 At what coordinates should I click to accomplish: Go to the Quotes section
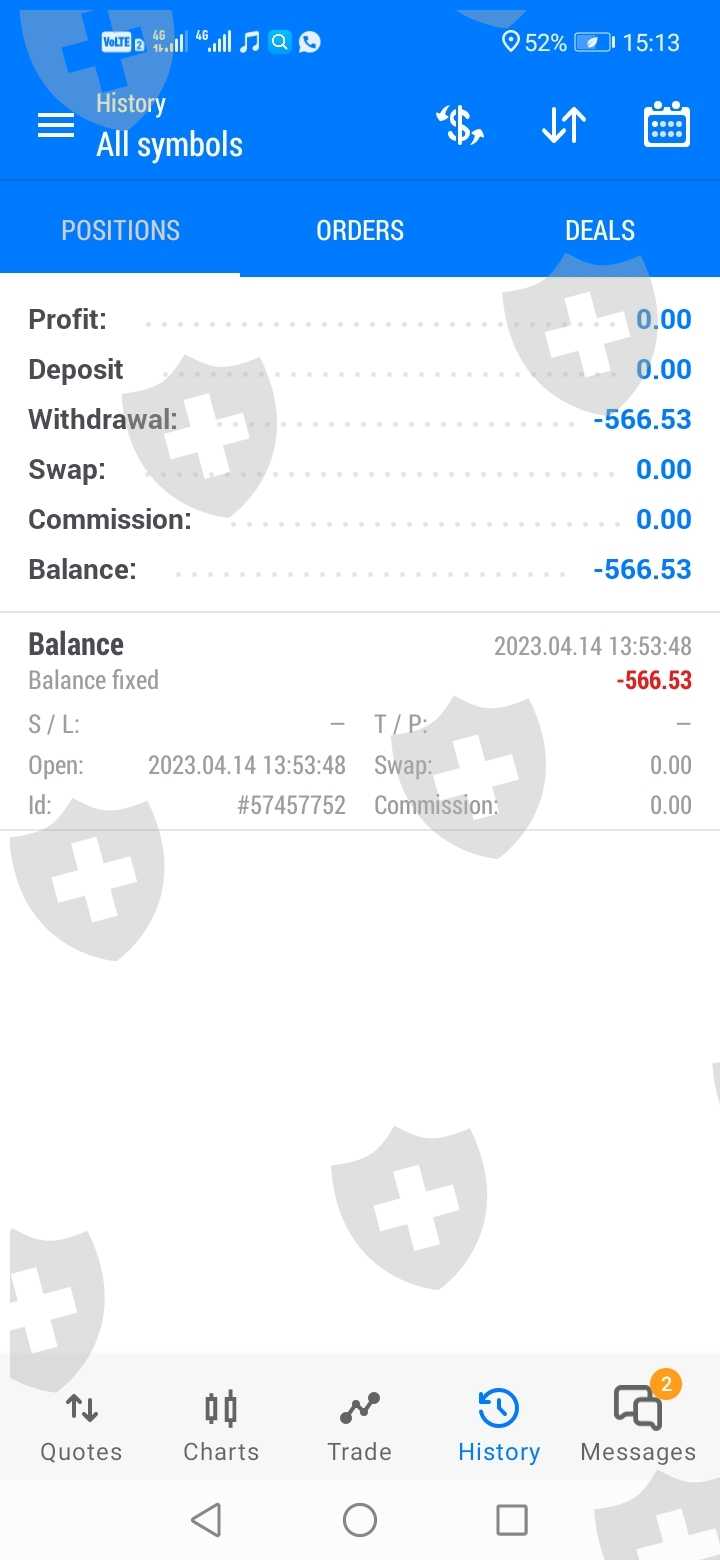pyautogui.click(x=81, y=1426)
